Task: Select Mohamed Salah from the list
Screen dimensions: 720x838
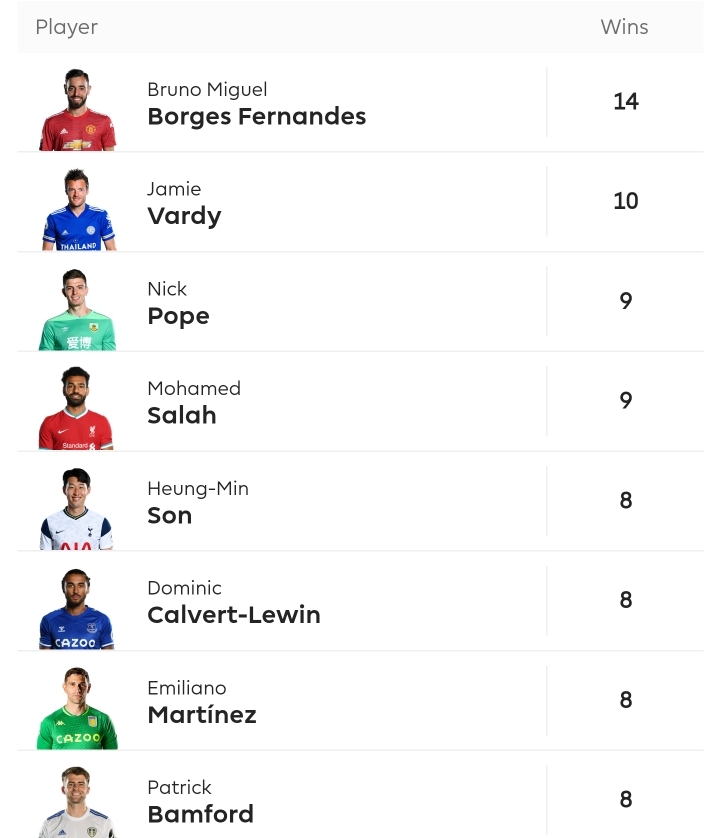Action: click(x=194, y=402)
